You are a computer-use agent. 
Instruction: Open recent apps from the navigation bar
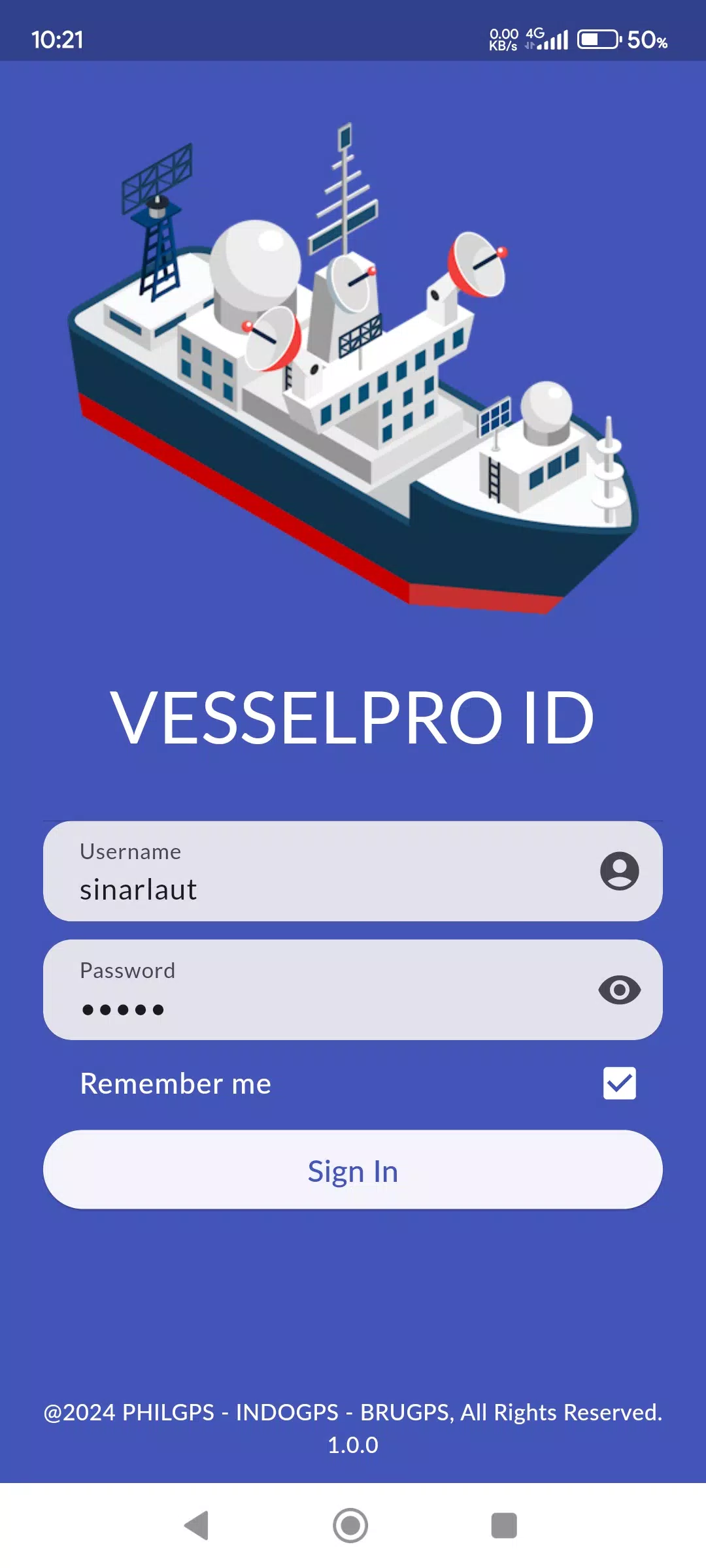pos(503,1526)
